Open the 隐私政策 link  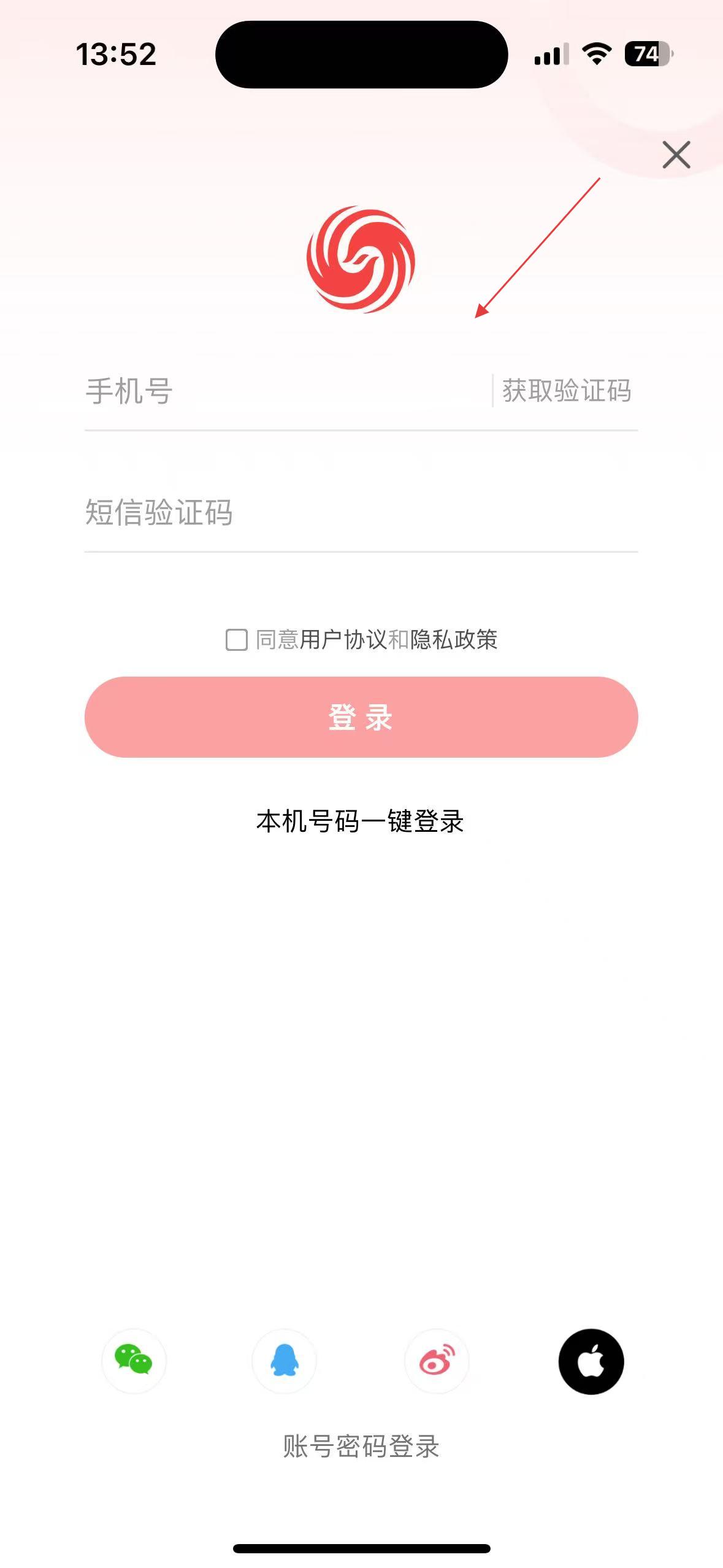(454, 640)
